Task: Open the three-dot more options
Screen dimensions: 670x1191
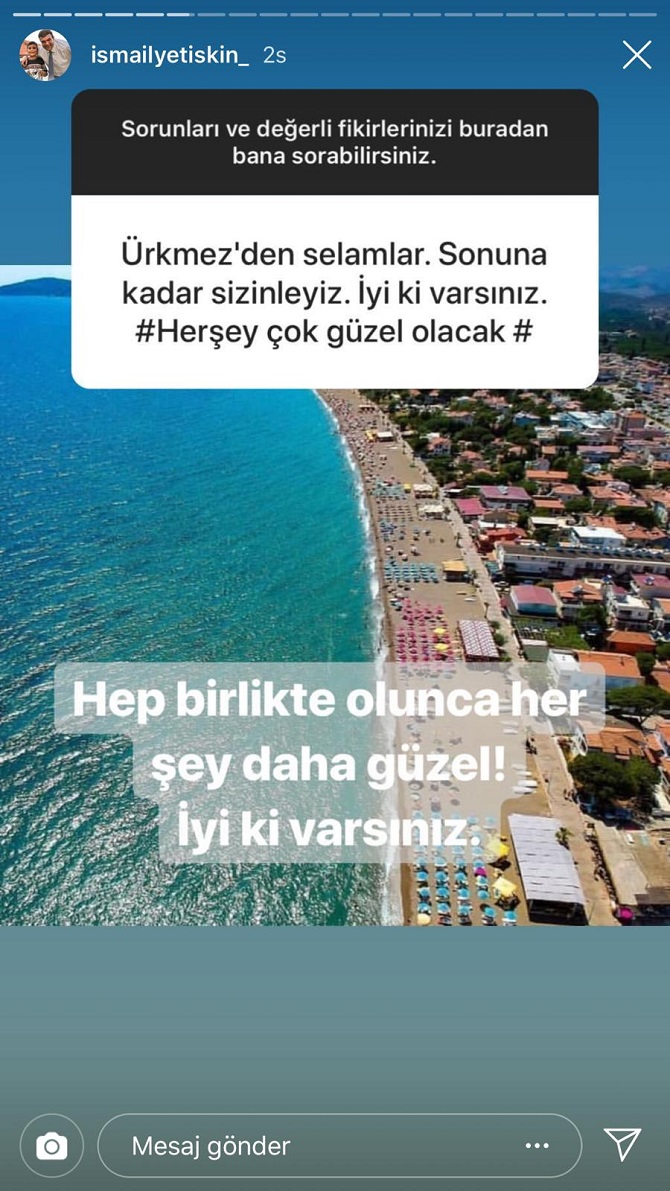Action: pos(537,1145)
